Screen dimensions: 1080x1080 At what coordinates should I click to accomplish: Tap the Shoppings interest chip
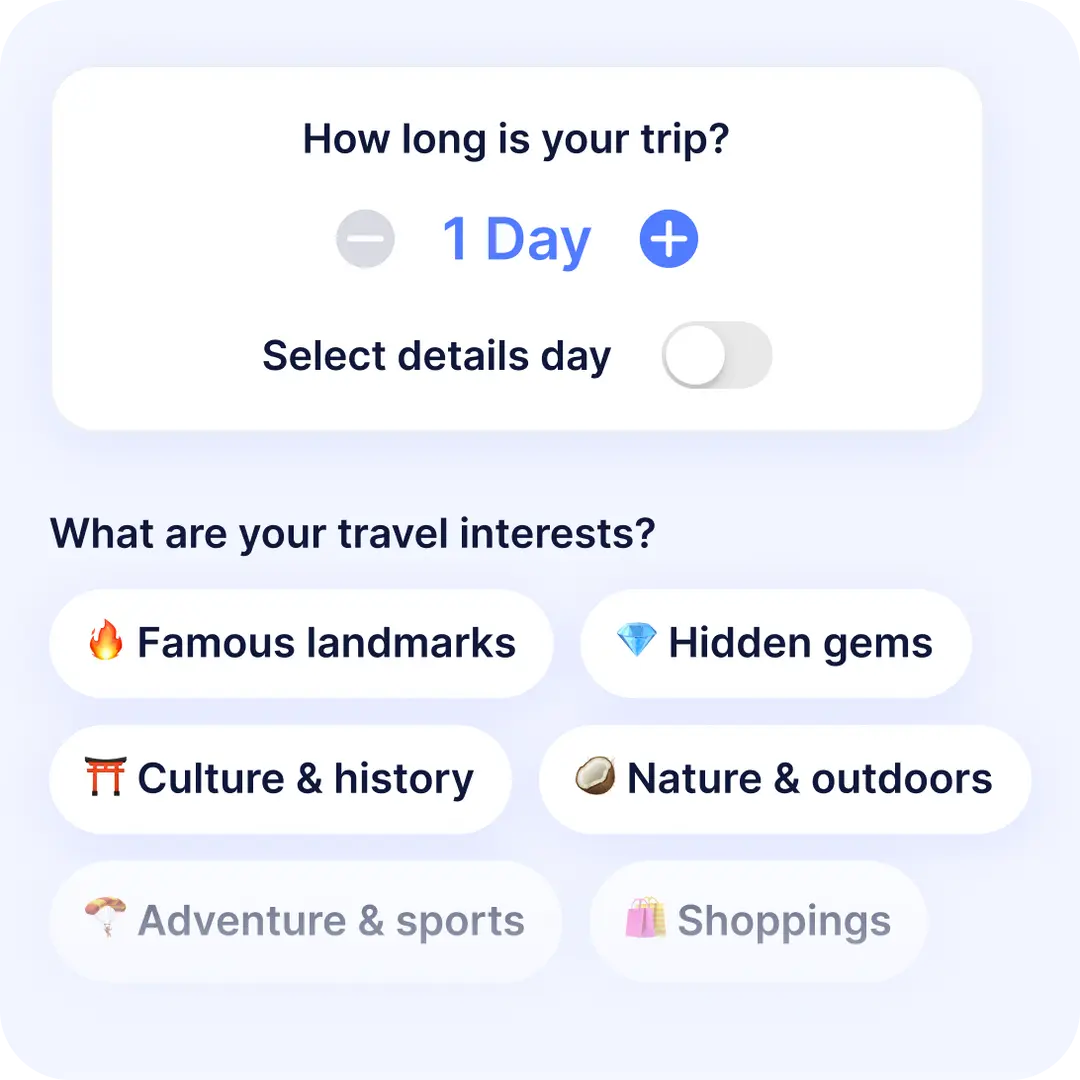[x=758, y=921]
